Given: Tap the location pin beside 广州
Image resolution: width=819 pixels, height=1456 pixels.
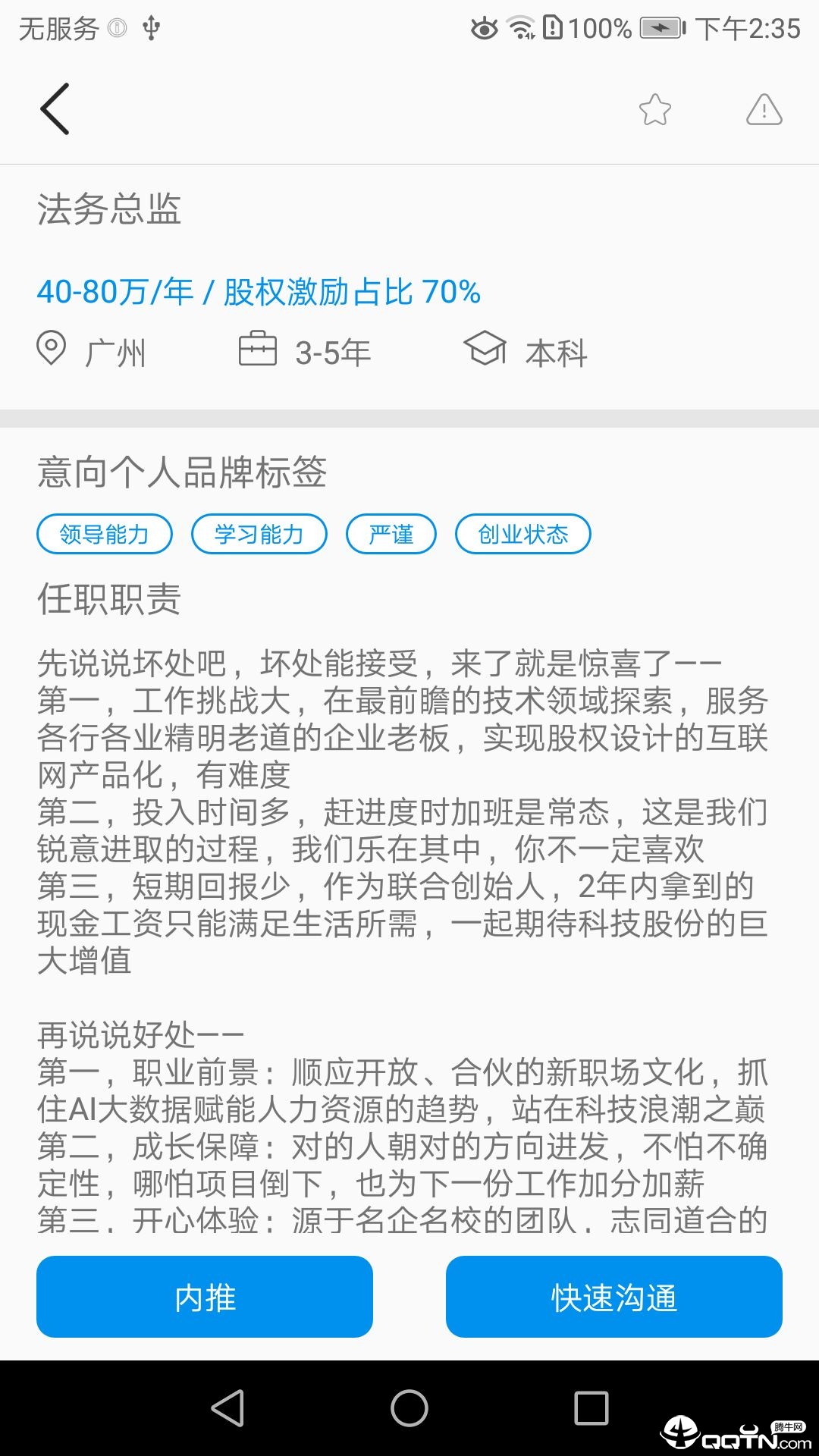Looking at the screenshot, I should pyautogui.click(x=52, y=350).
